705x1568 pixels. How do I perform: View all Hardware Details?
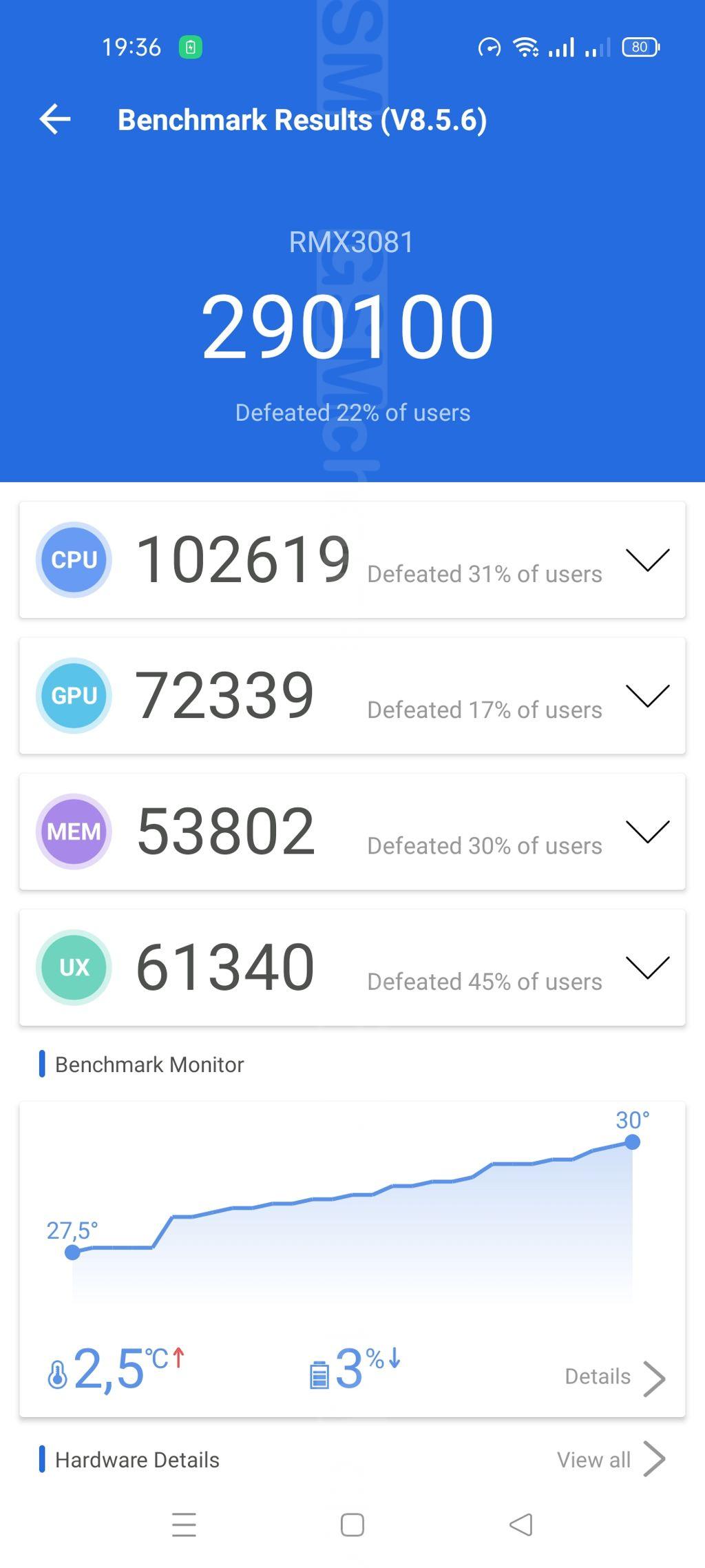pos(611,1459)
